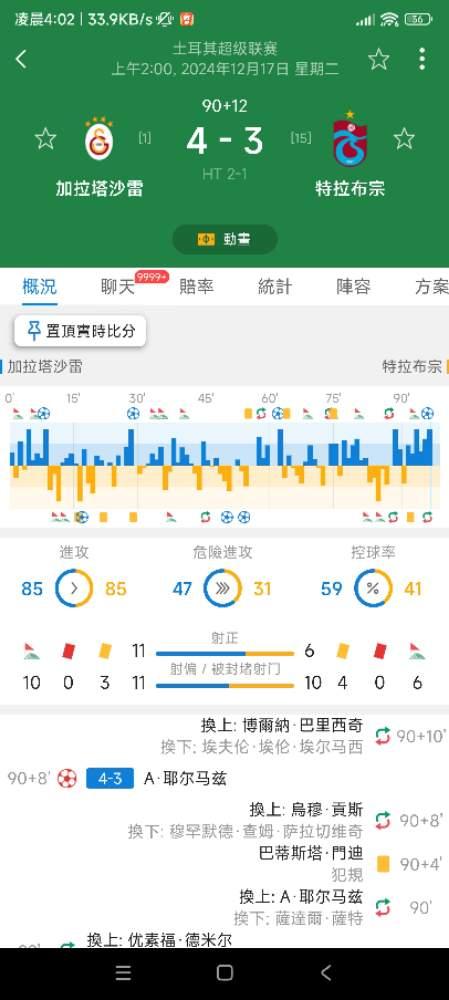Favorite the 特拉布宗 team star

(x=404, y=138)
